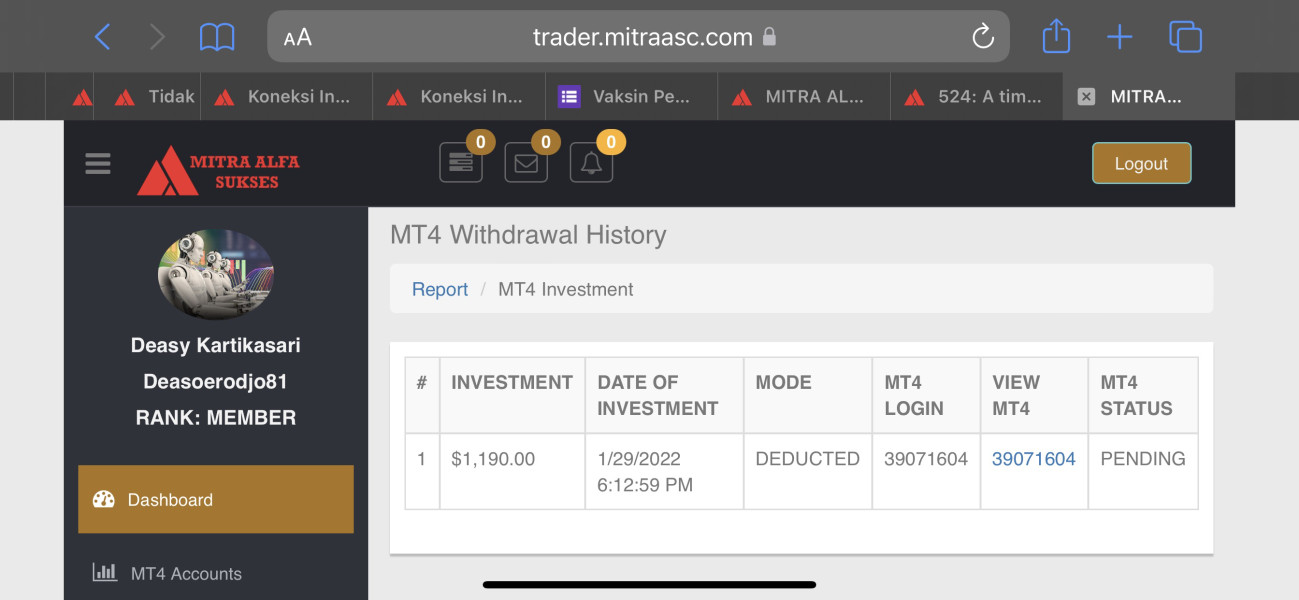The width and height of the screenshot is (1299, 600).
Task: Reload the page in Safari
Action: click(x=983, y=38)
